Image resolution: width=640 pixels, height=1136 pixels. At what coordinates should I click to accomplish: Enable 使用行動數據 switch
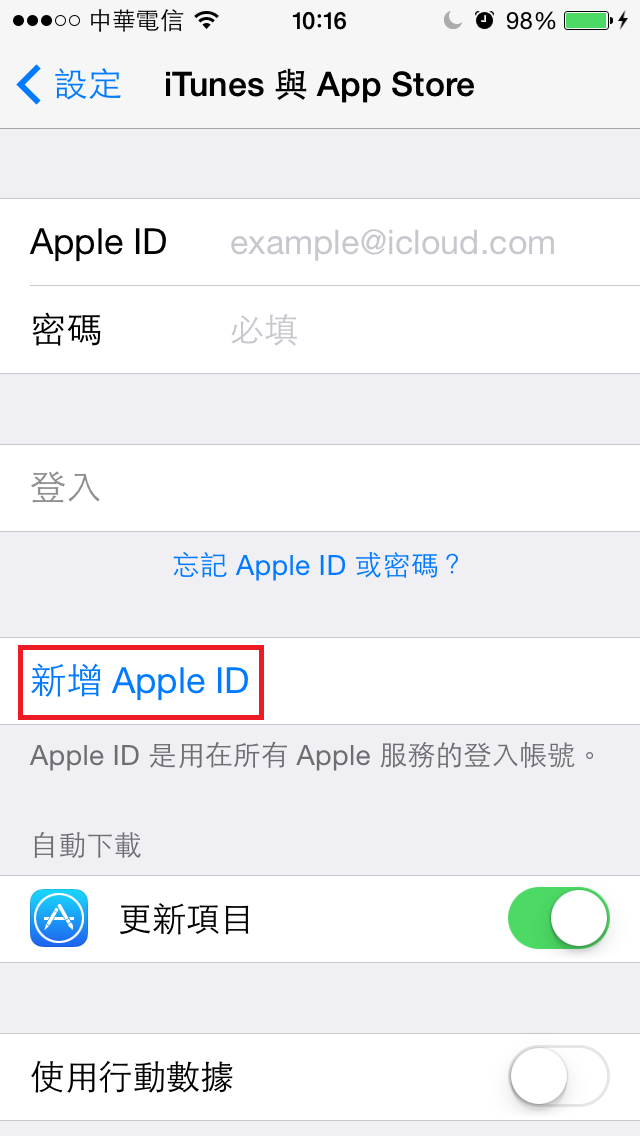pyautogui.click(x=558, y=1076)
